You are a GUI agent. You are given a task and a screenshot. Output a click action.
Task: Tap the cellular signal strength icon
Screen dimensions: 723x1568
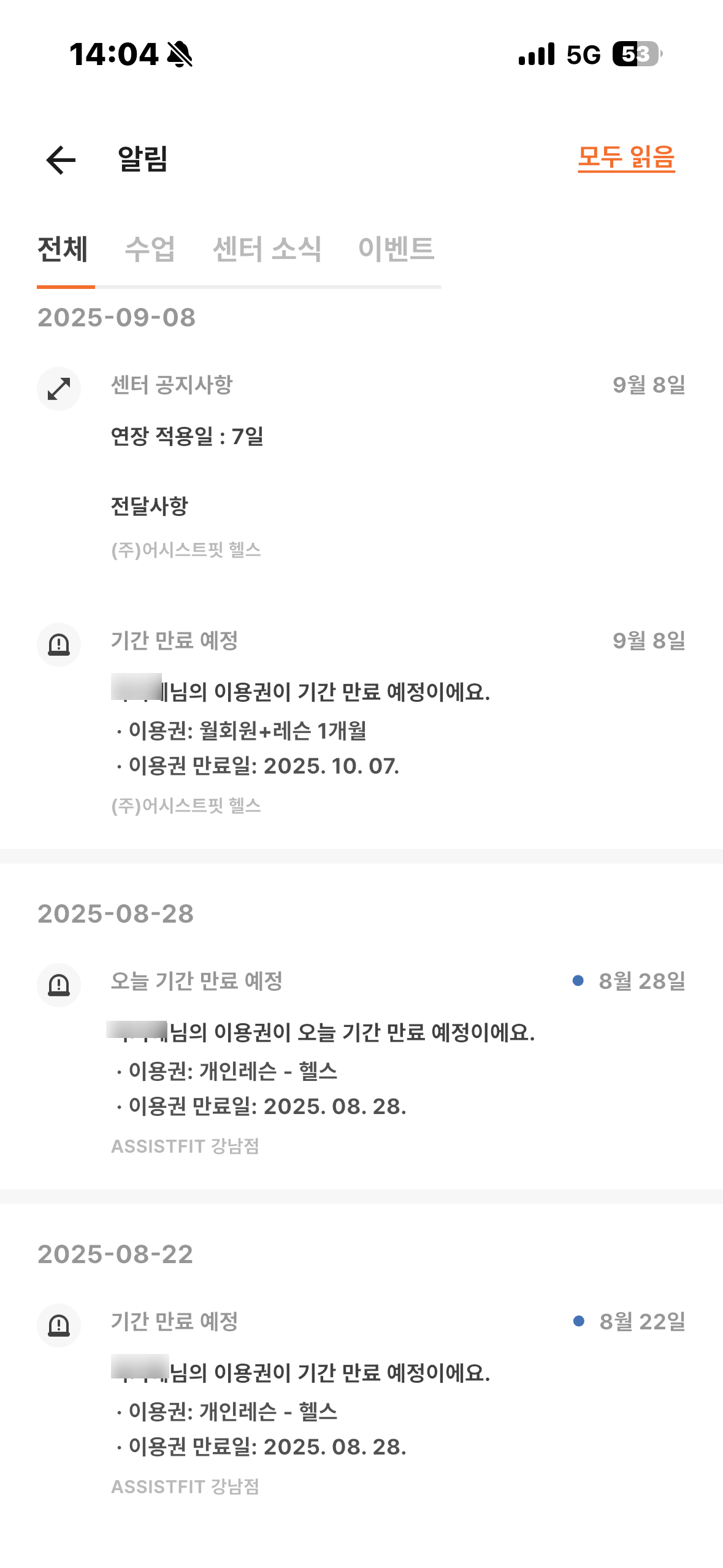pos(535,55)
